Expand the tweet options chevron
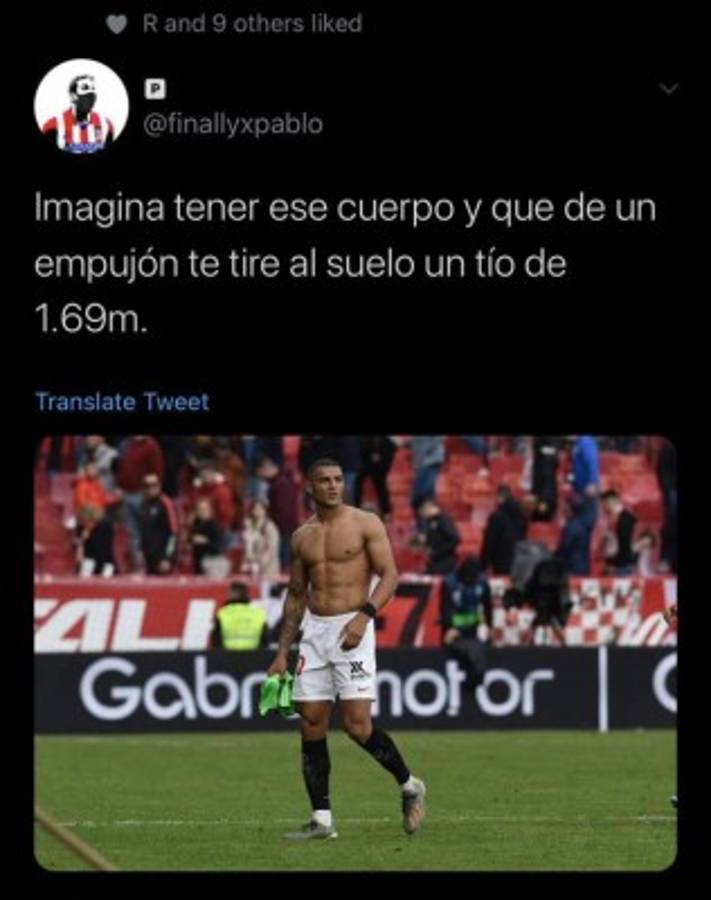Viewport: 711px width, 900px height. pyautogui.click(x=669, y=89)
